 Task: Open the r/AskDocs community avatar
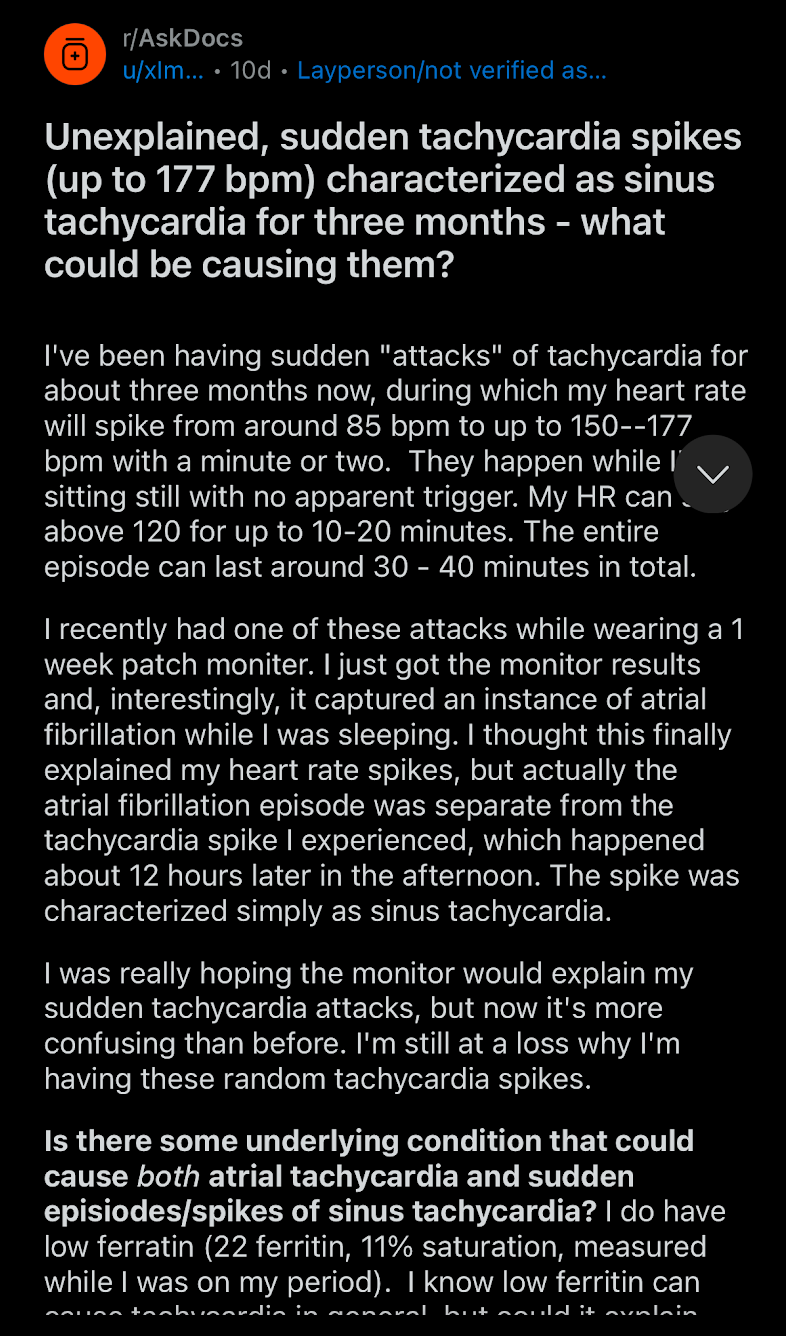tap(75, 54)
